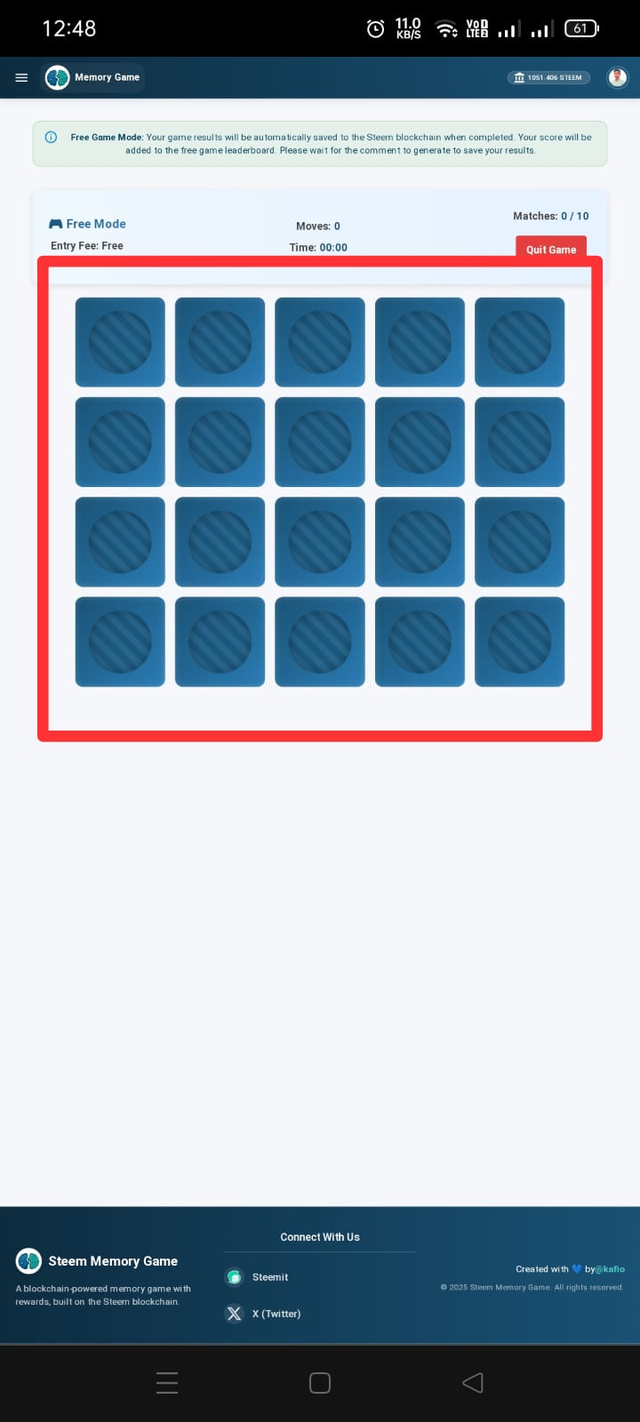Open the X (Twitter) link

pyautogui.click(x=264, y=1314)
